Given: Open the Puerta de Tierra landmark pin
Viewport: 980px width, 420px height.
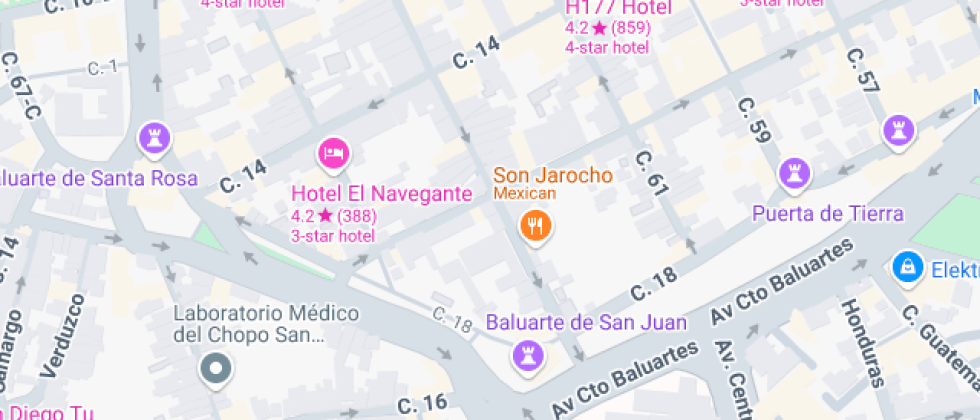Looking at the screenshot, I should point(795,173).
